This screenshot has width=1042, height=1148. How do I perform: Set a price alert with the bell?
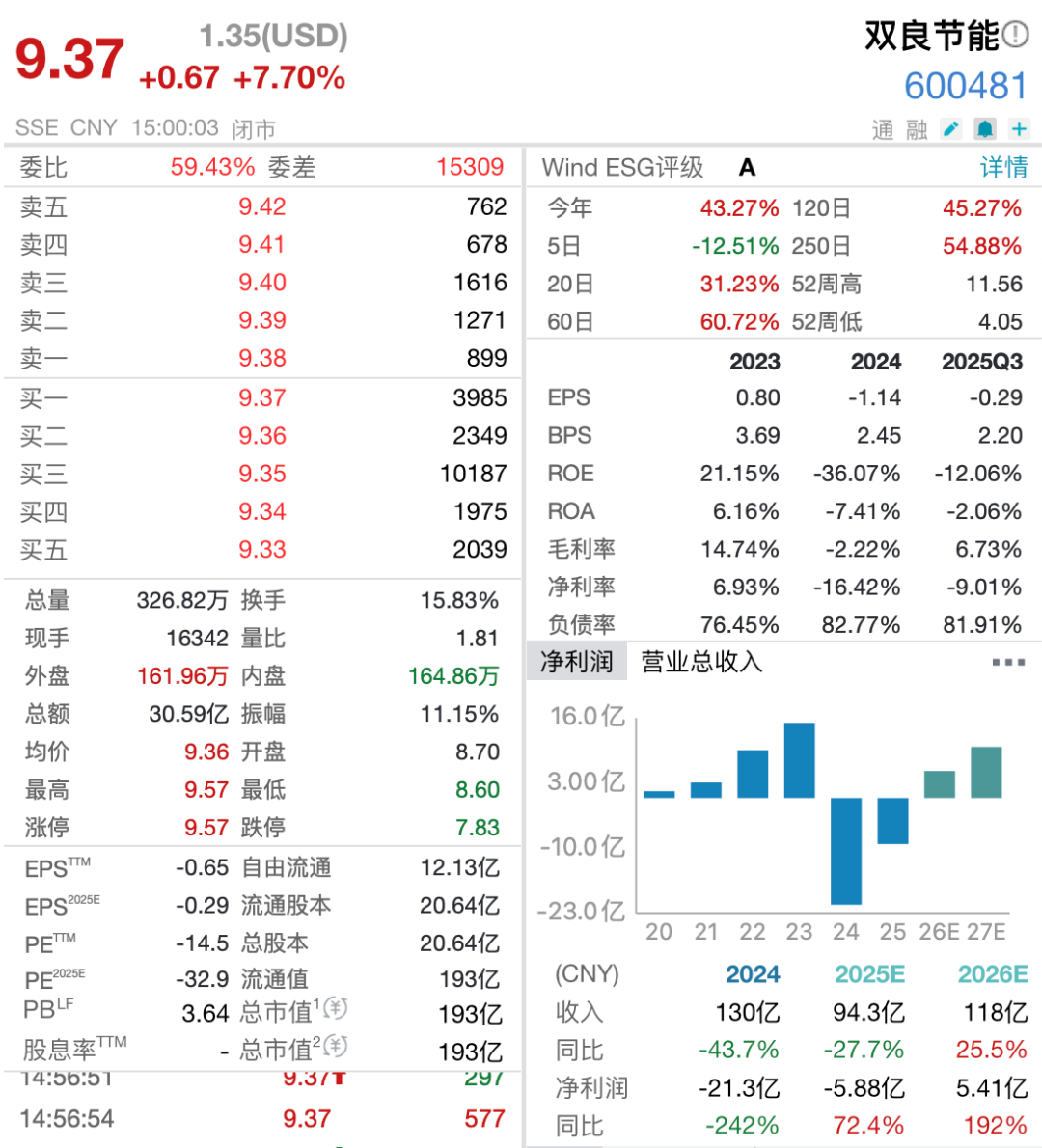pos(985,128)
